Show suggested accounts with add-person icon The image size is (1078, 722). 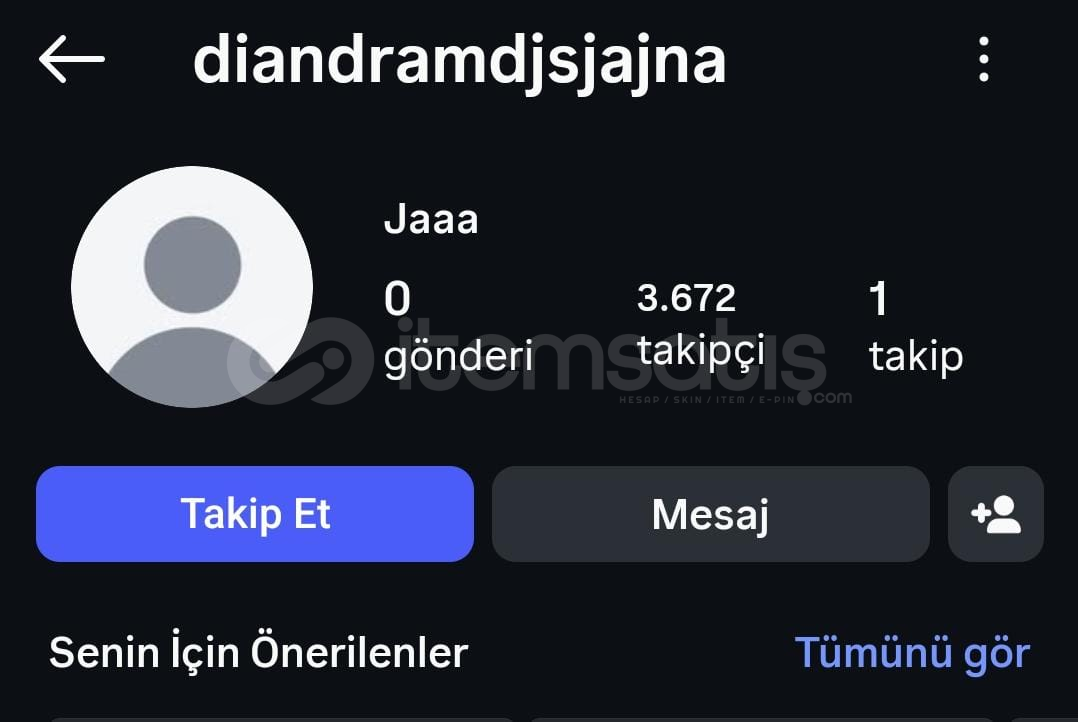point(995,514)
